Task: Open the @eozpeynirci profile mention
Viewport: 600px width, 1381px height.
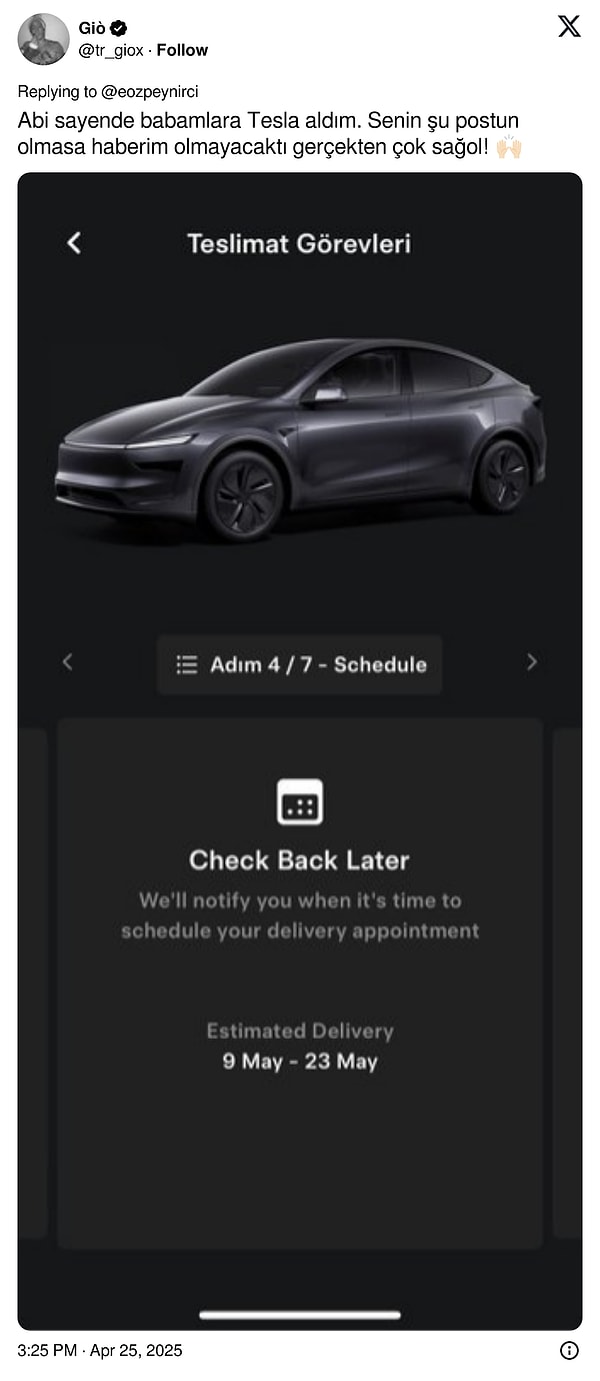Action: tap(150, 92)
